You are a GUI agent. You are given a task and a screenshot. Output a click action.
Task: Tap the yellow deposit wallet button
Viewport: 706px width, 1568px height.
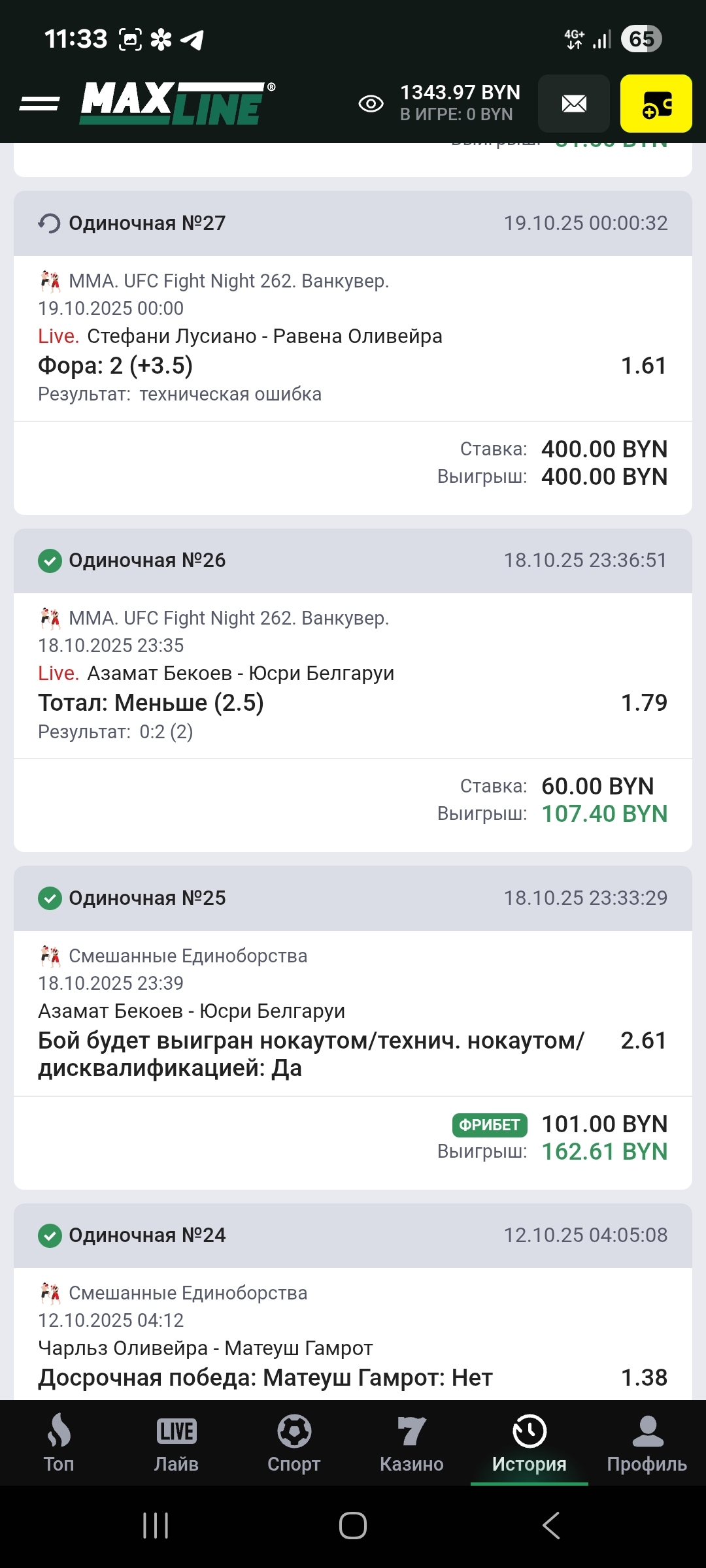click(x=656, y=103)
